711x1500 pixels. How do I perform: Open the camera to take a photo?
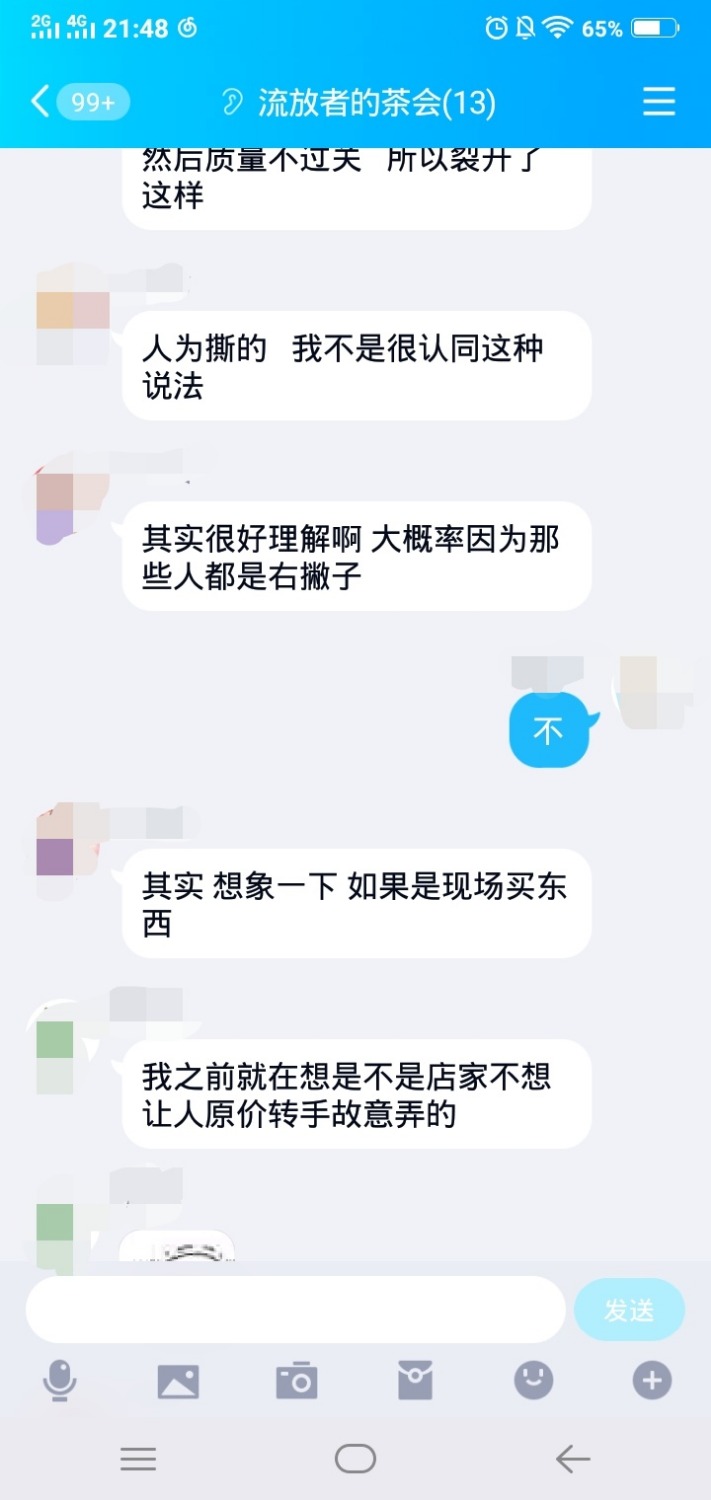point(296,1381)
